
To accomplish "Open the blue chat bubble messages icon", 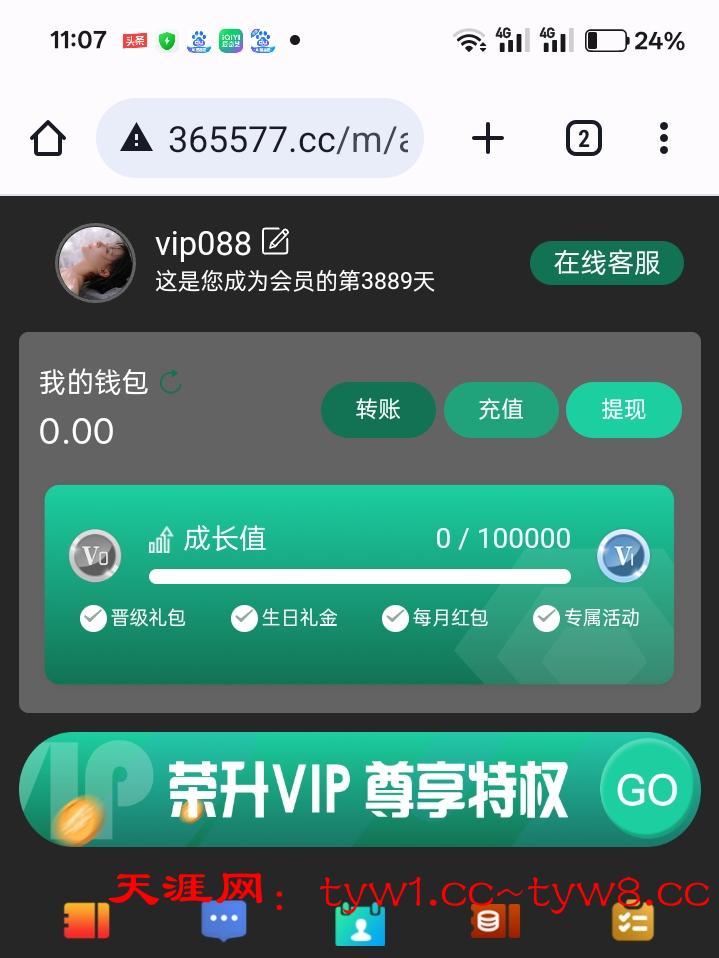I will (x=224, y=919).
